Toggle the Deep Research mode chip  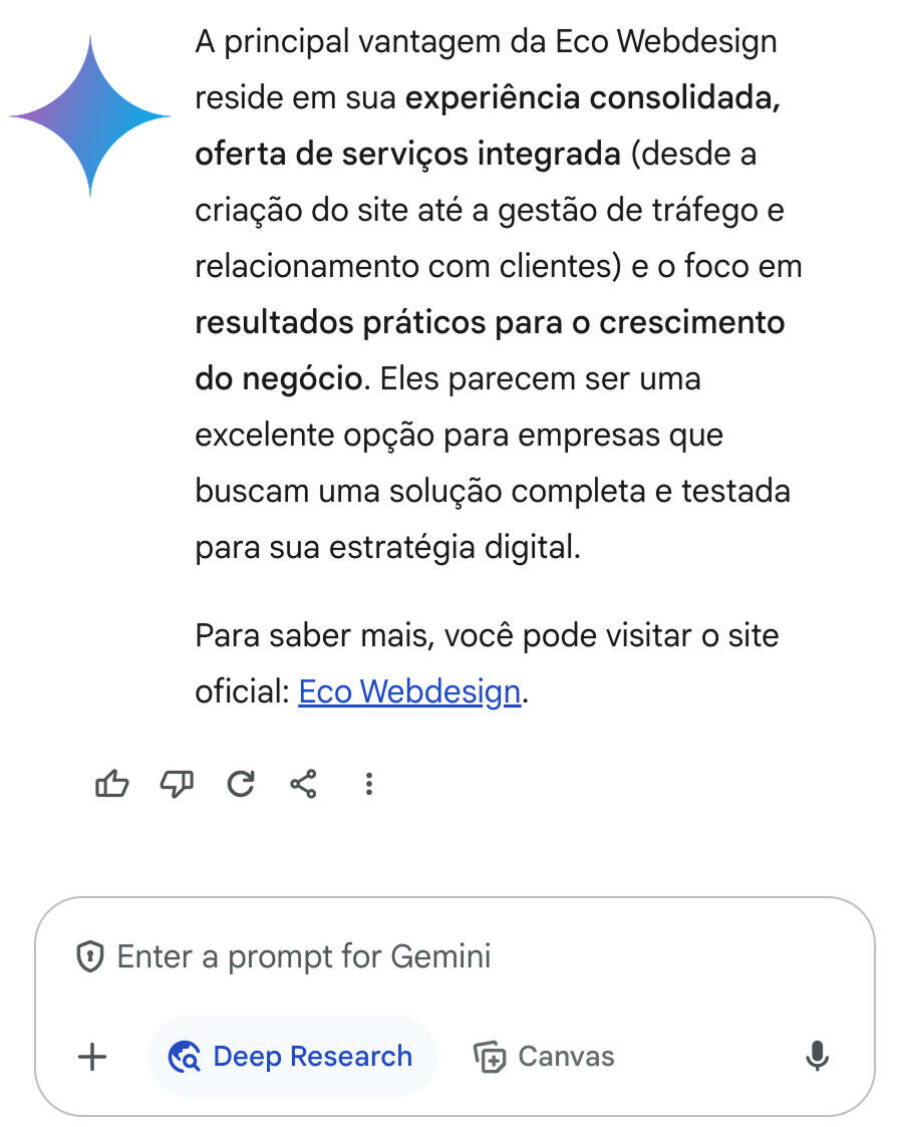tap(292, 1056)
